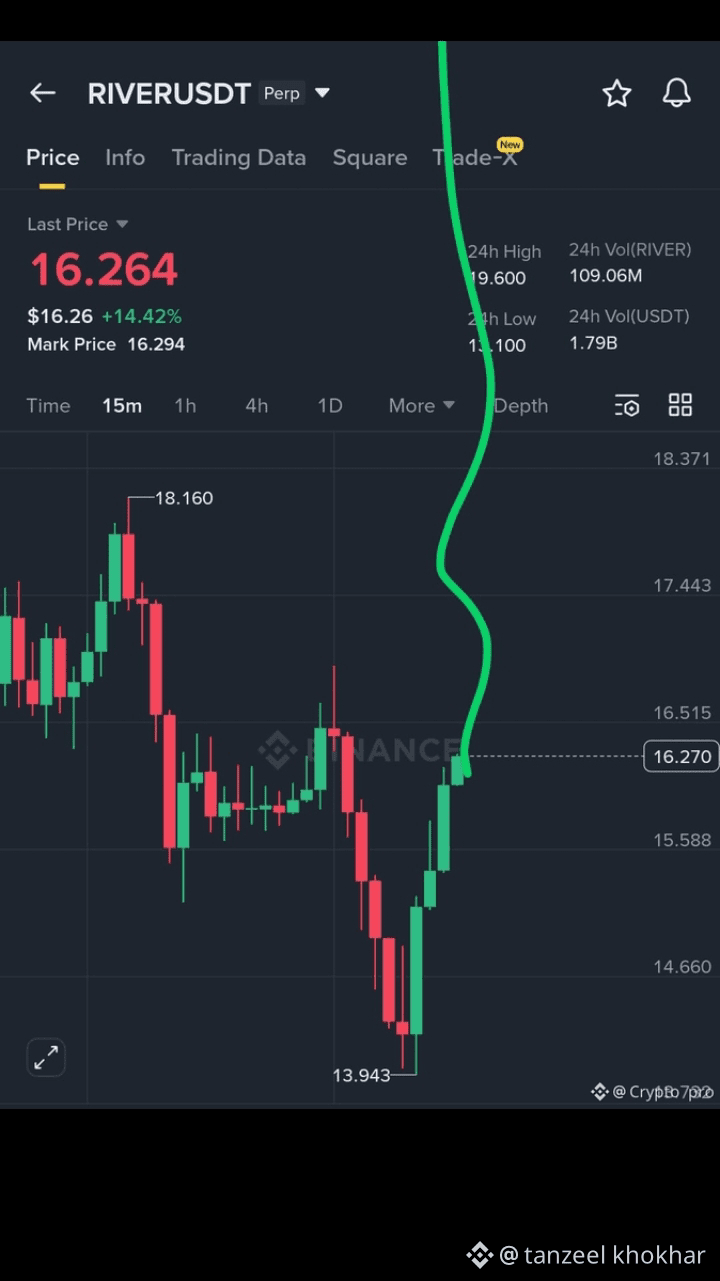The image size is (720, 1281).
Task: Expand the More intervals dropdown
Action: click(421, 405)
